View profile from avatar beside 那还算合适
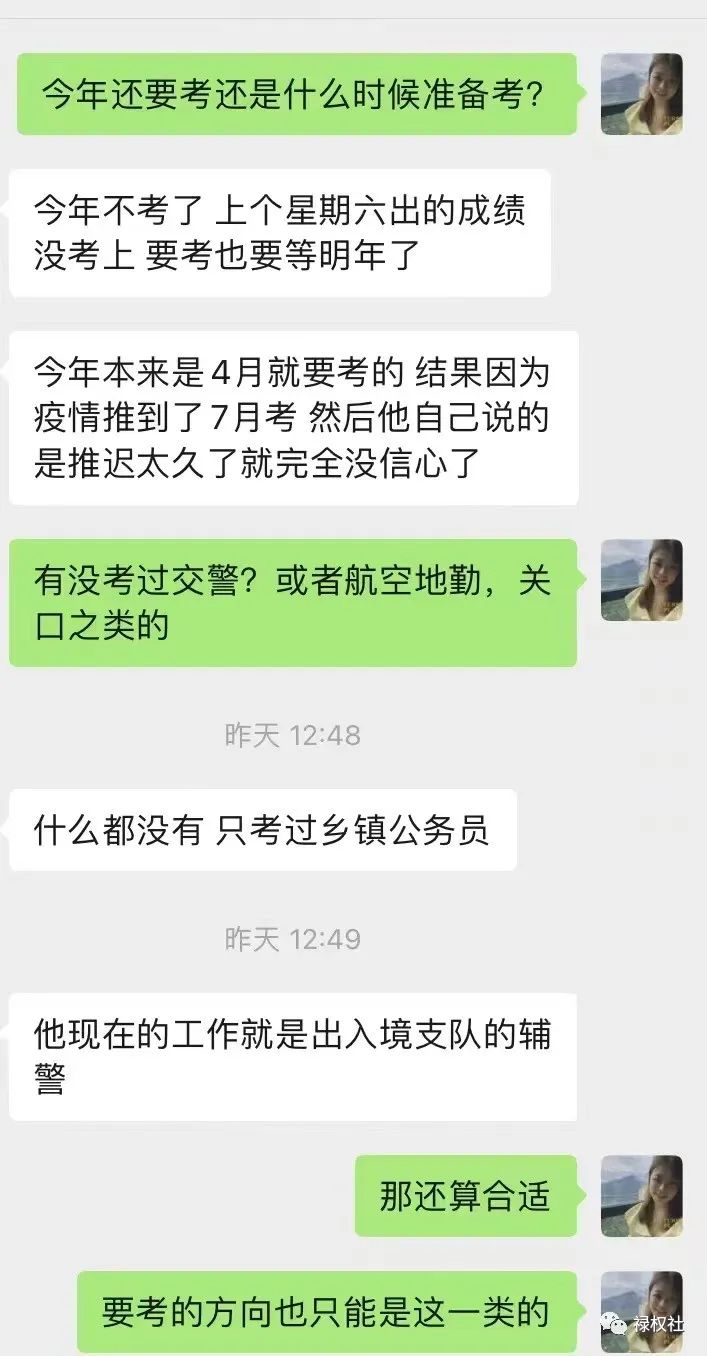The height and width of the screenshot is (1356, 707). (x=641, y=1196)
